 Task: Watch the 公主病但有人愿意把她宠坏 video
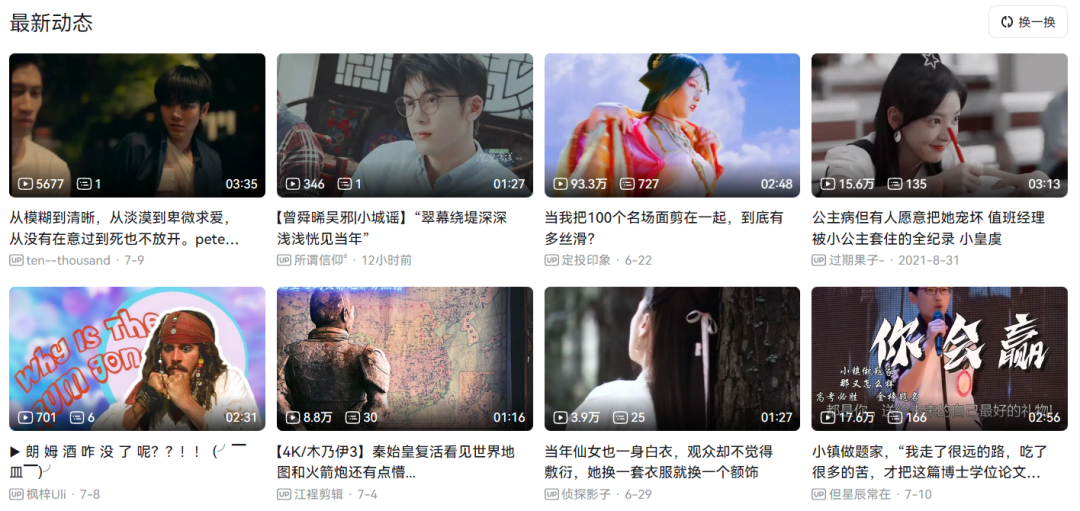tap(939, 125)
